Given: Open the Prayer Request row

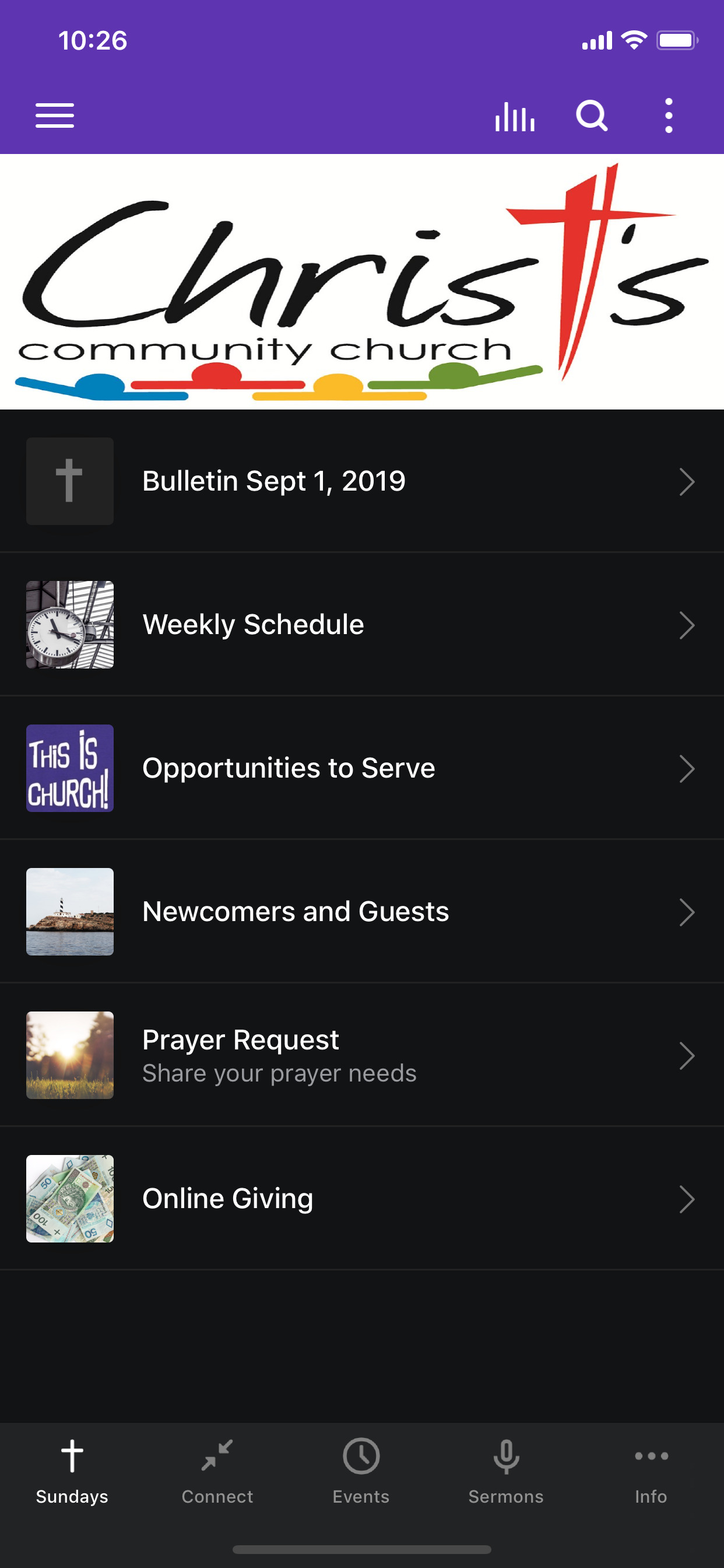Looking at the screenshot, I should pyautogui.click(x=362, y=1055).
